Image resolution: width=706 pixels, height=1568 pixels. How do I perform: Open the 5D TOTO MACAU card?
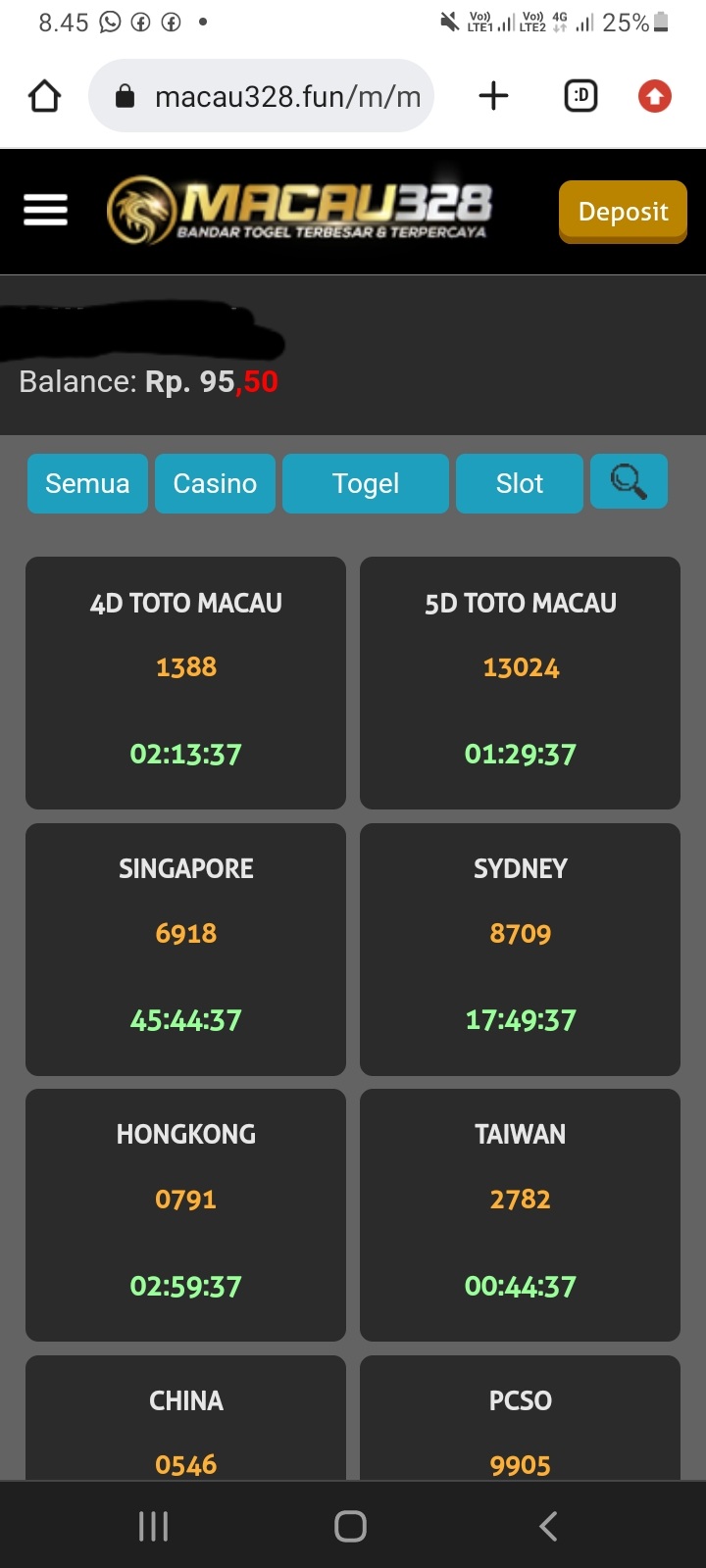click(x=520, y=682)
